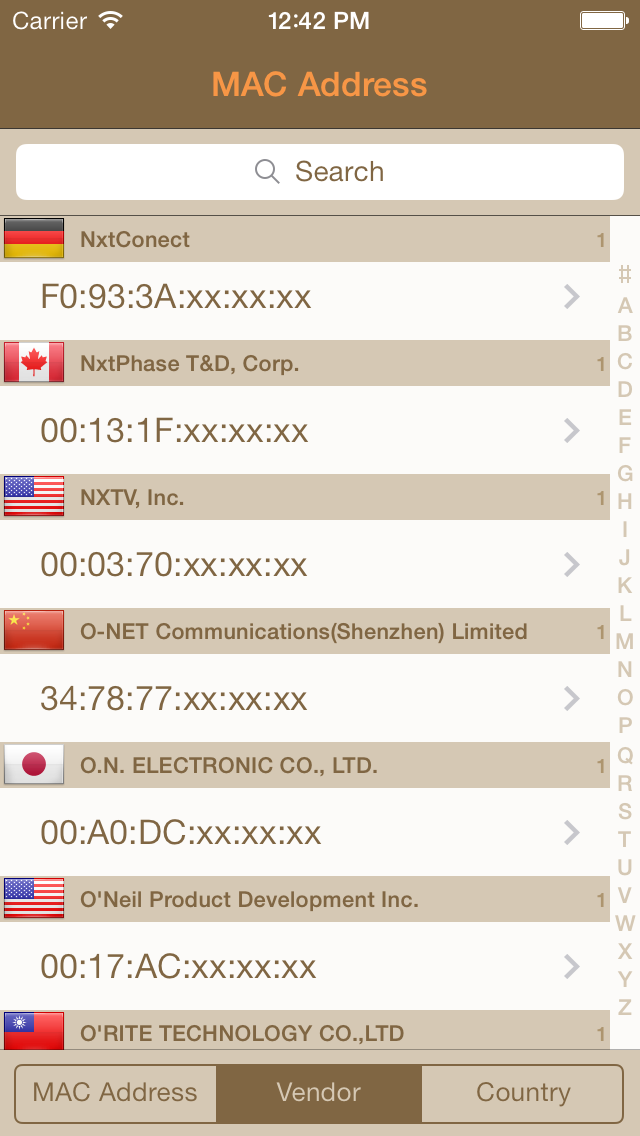Open the 00:17:AC:xx:xx:xx entry
Viewport: 640px width, 1136px height.
304,966
